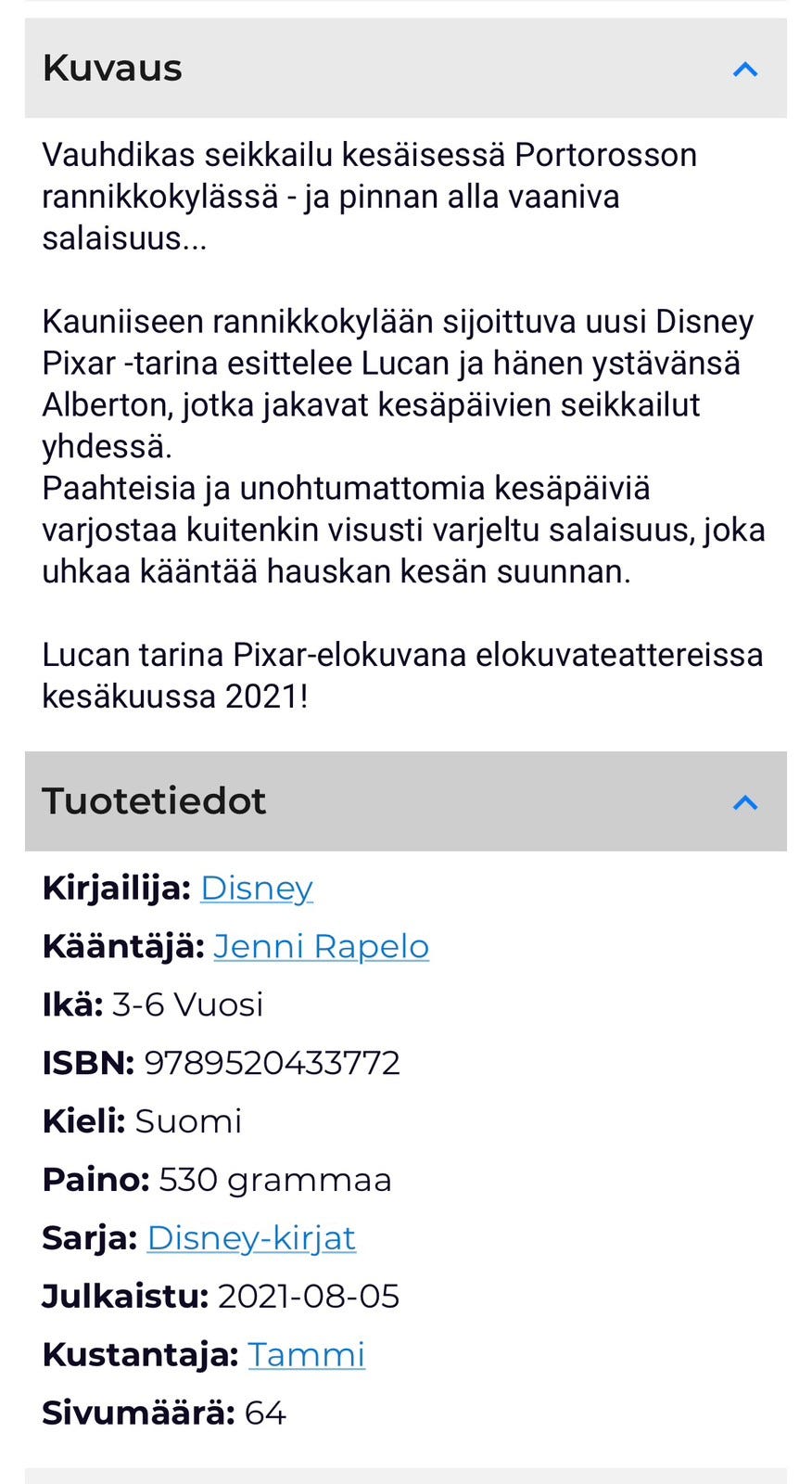
Task: Open the Jenni Rapelo translator link
Action: point(321,947)
